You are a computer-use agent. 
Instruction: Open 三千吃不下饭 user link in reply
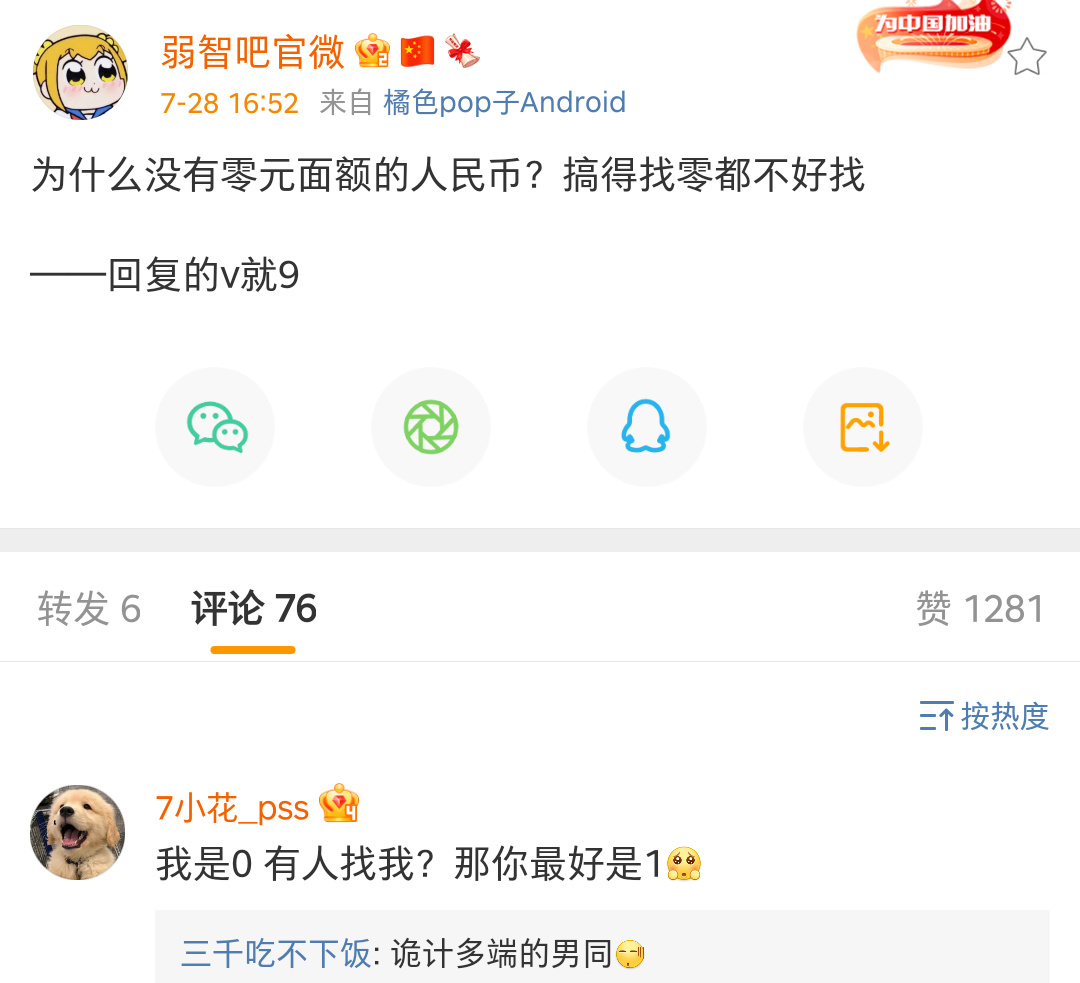tap(275, 954)
